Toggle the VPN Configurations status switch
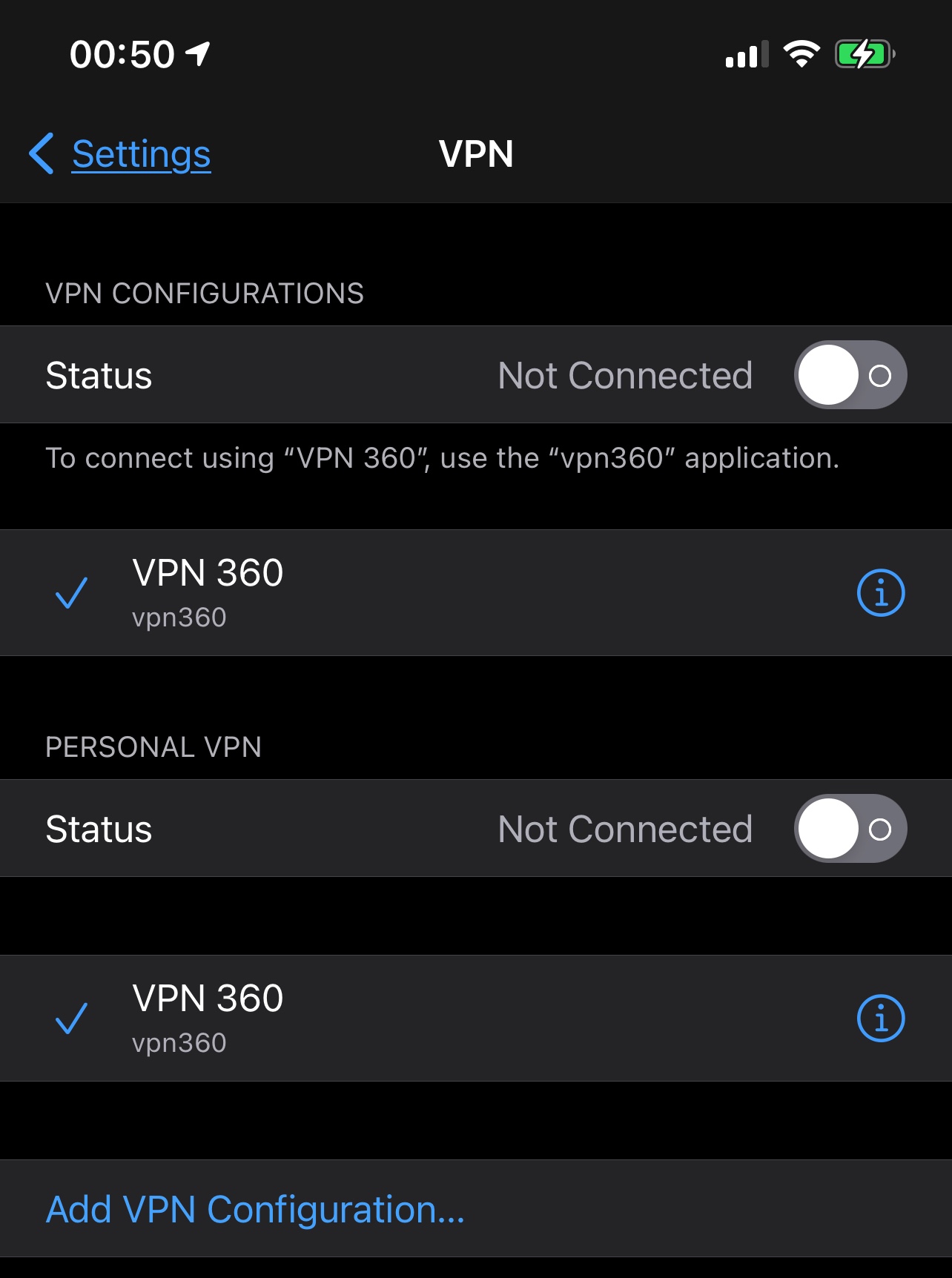Viewport: 952px width, 1278px height. click(x=850, y=375)
